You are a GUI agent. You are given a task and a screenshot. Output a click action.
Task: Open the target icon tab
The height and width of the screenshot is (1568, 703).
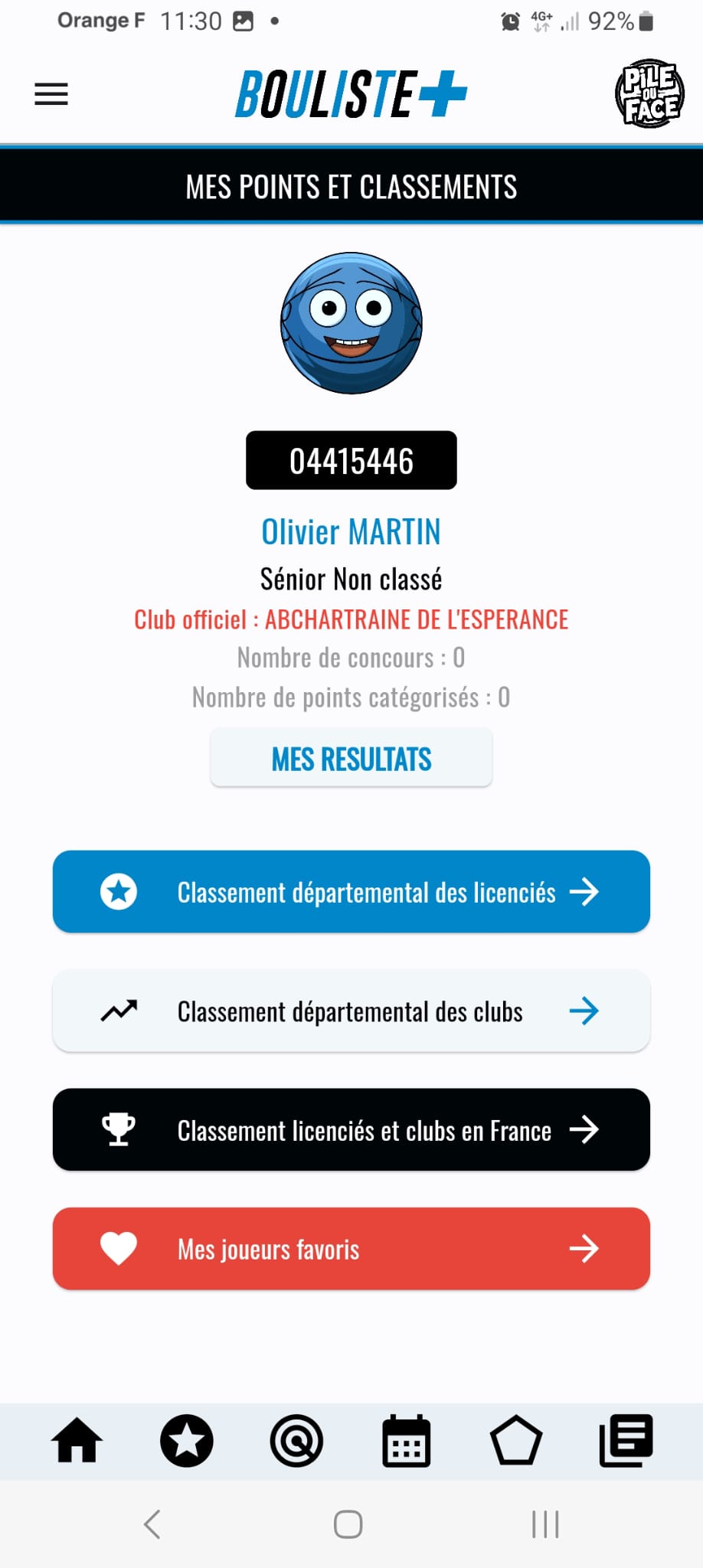click(296, 1440)
